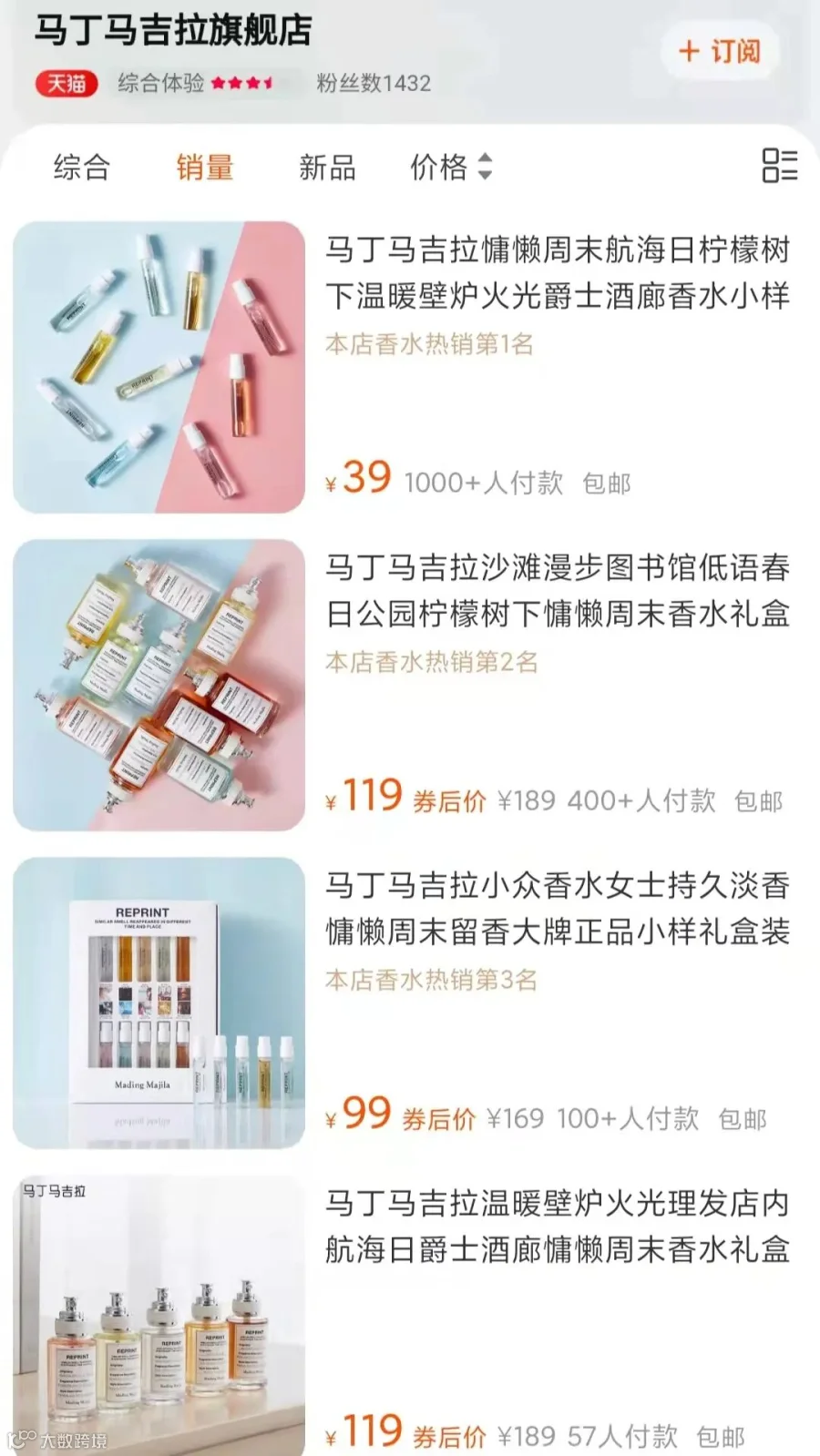
Task: View the ¥99 小众香水女士持久淡香 item
Action: pos(410,1003)
